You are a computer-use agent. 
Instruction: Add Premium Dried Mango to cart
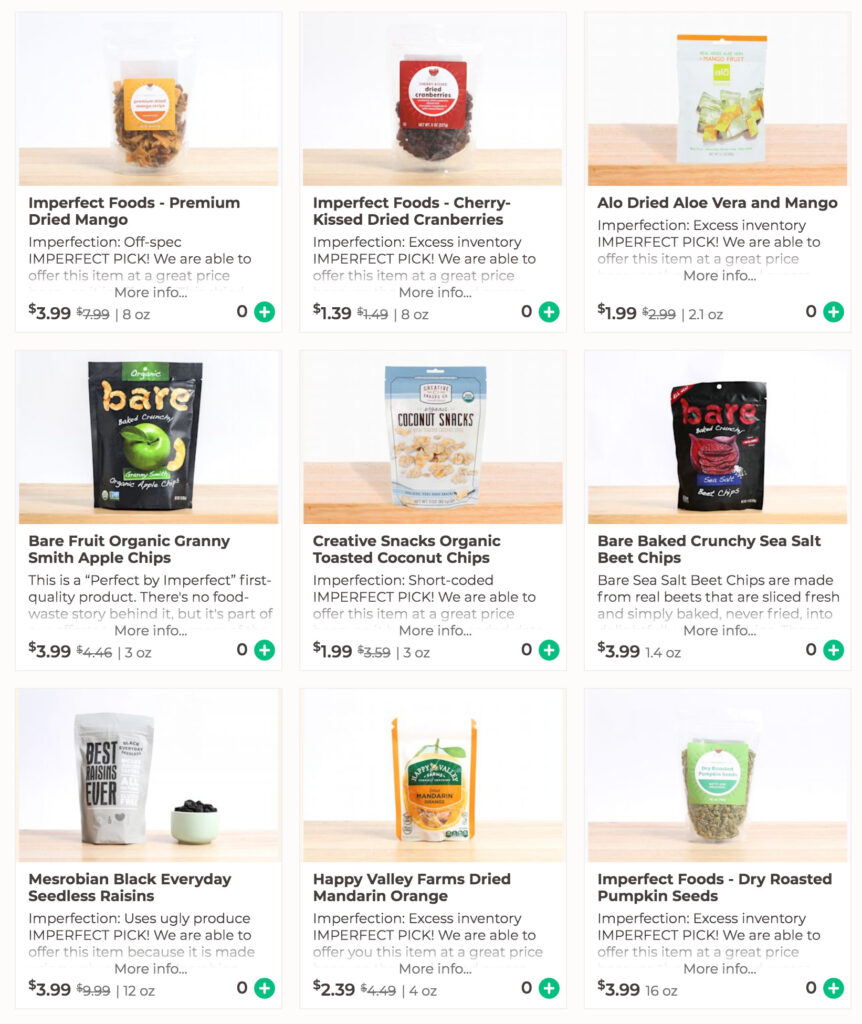(264, 312)
